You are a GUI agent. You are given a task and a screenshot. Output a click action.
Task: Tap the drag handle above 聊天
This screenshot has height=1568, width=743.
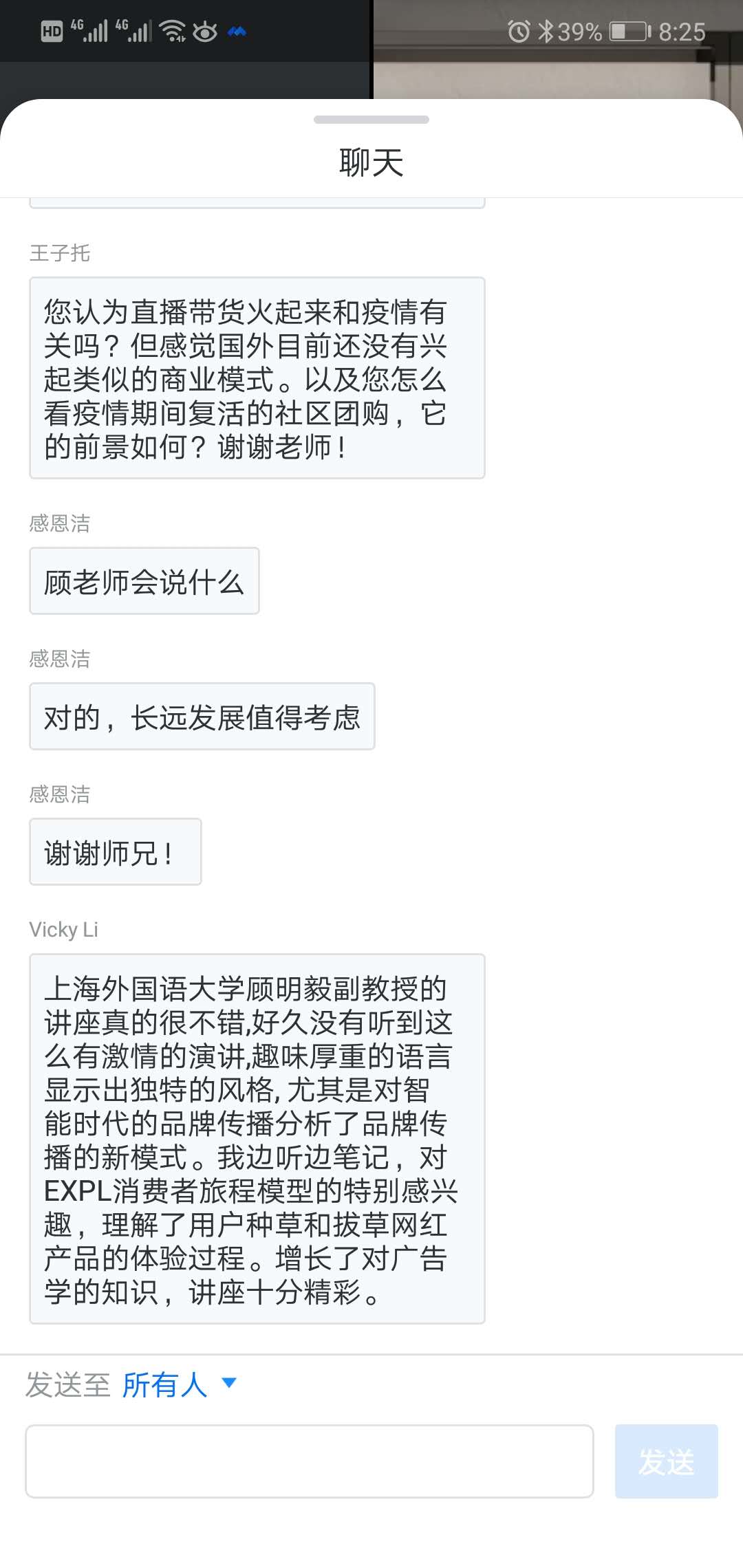tap(371, 120)
